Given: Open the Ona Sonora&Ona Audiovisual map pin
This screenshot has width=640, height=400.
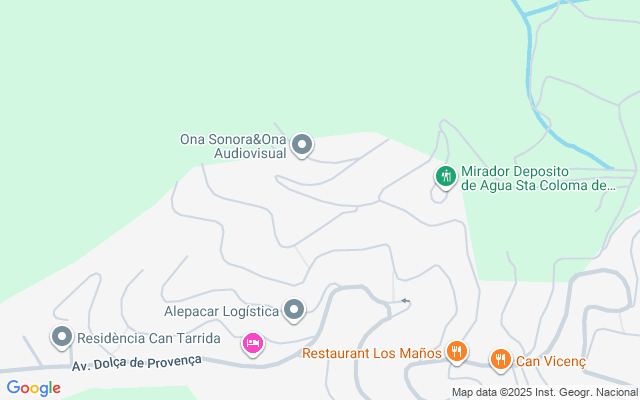Looking at the screenshot, I should coord(302,145).
